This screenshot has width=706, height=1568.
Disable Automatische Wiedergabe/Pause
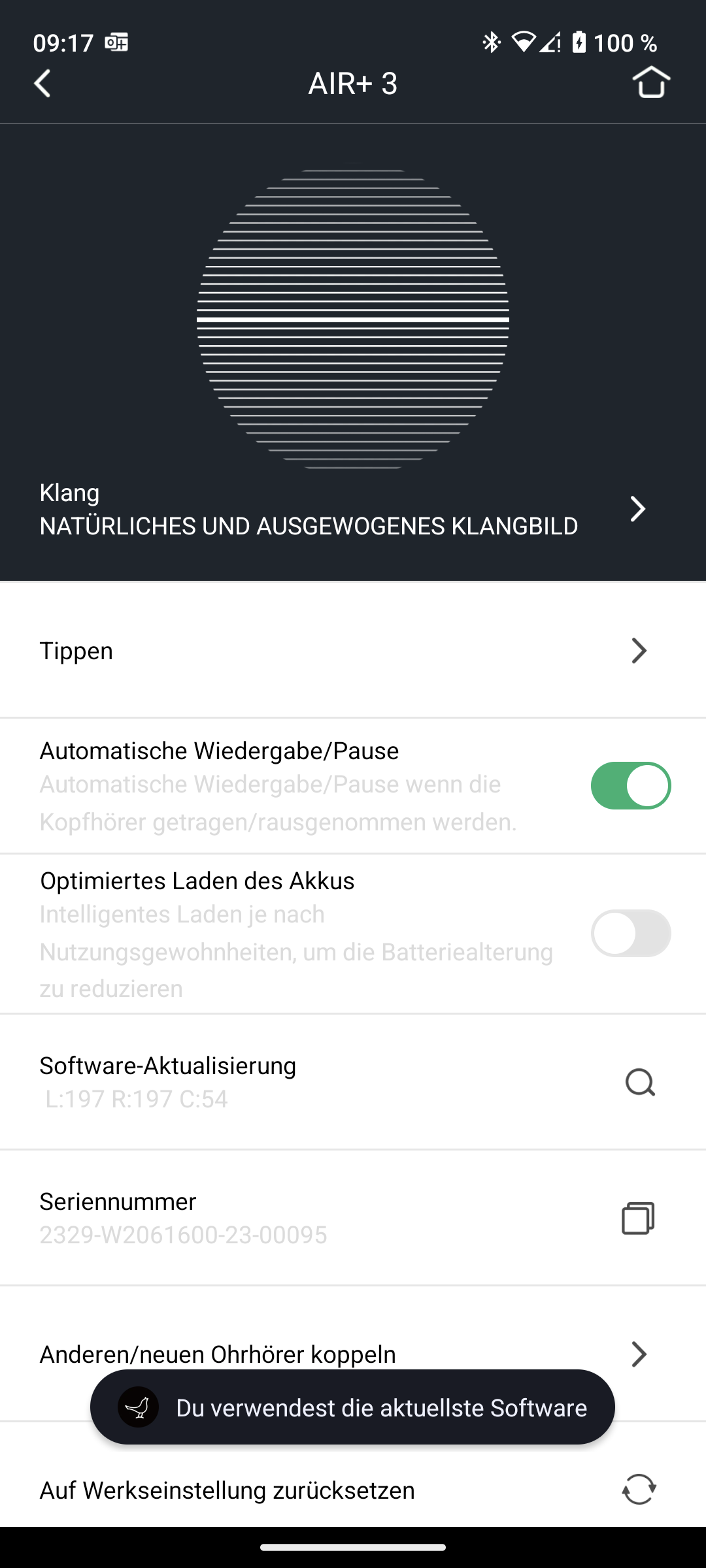630,785
